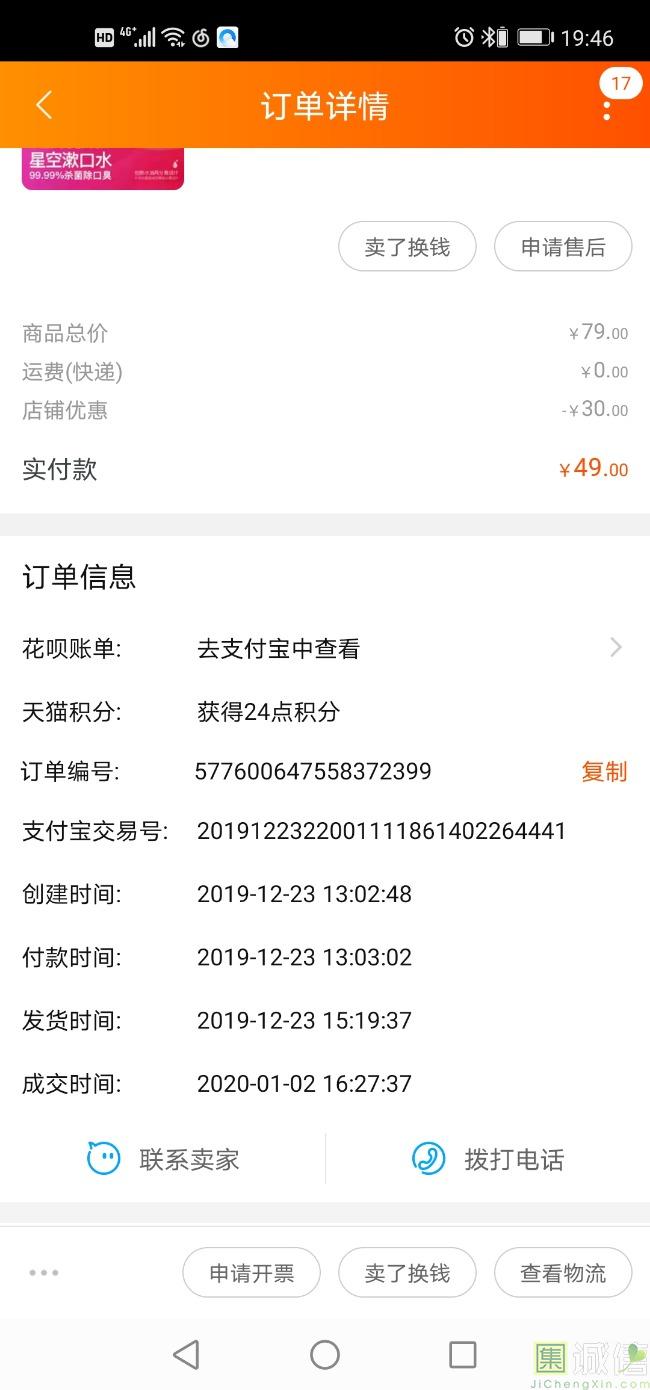Image resolution: width=650 pixels, height=1390 pixels.
Task: Tap 申请售后 to request after-sales service
Action: click(x=563, y=247)
